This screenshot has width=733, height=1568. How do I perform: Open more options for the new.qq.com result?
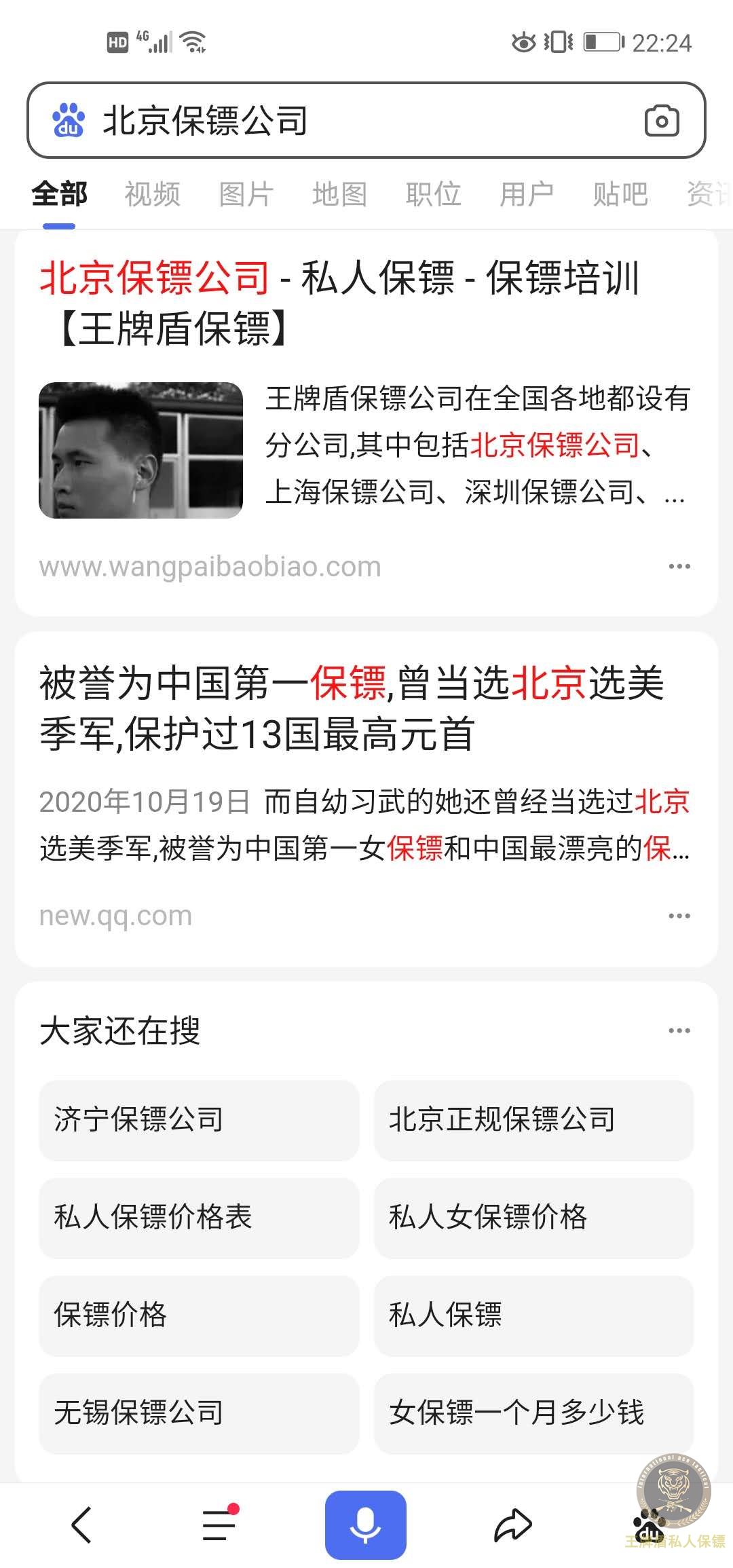pyautogui.click(x=679, y=915)
